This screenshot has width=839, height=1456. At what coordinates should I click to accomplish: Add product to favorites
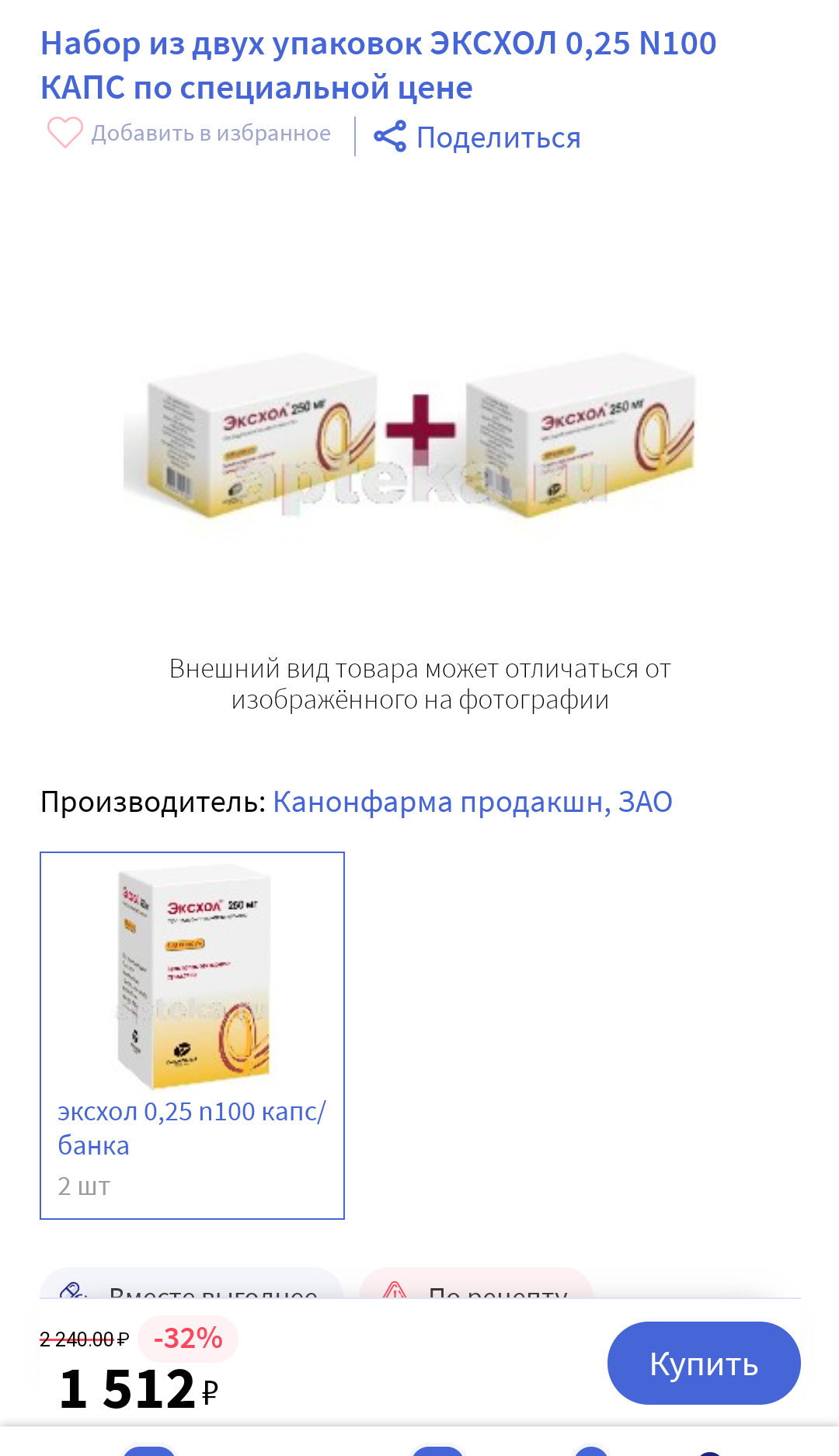(189, 134)
